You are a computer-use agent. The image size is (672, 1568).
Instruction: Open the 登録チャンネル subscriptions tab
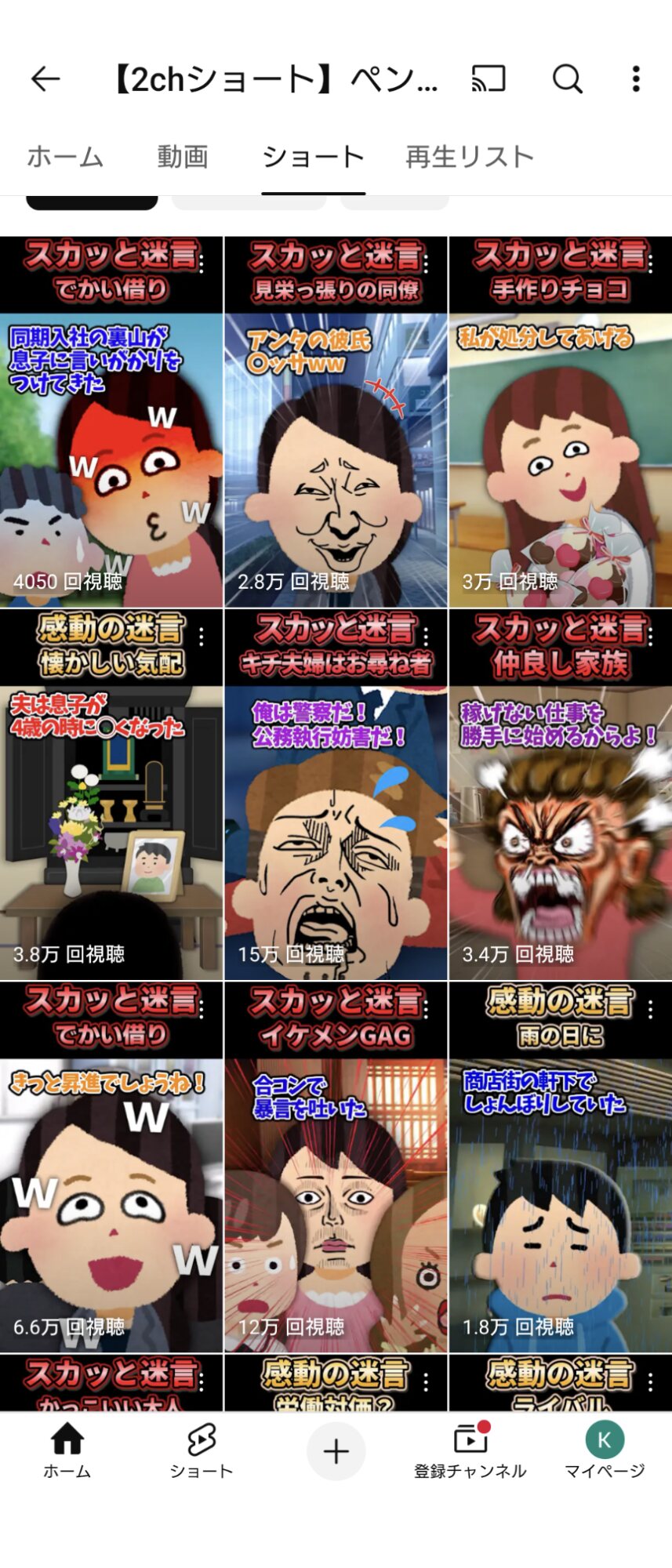pyautogui.click(x=470, y=1451)
